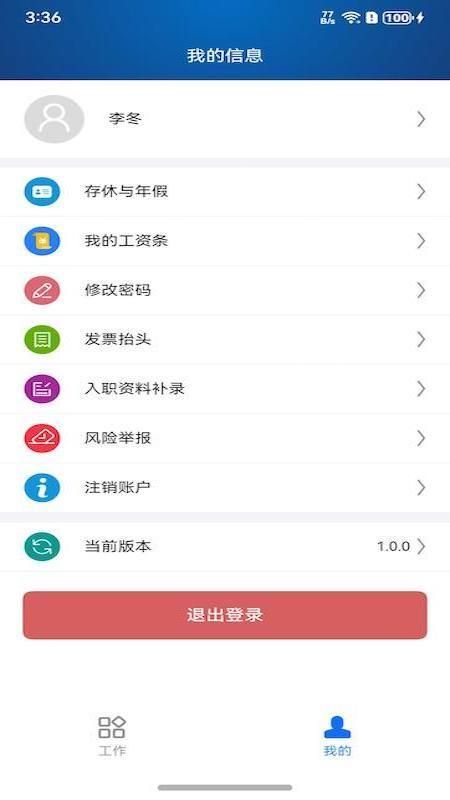Open 注销账户
This screenshot has height=800, width=450.
pyautogui.click(x=225, y=488)
